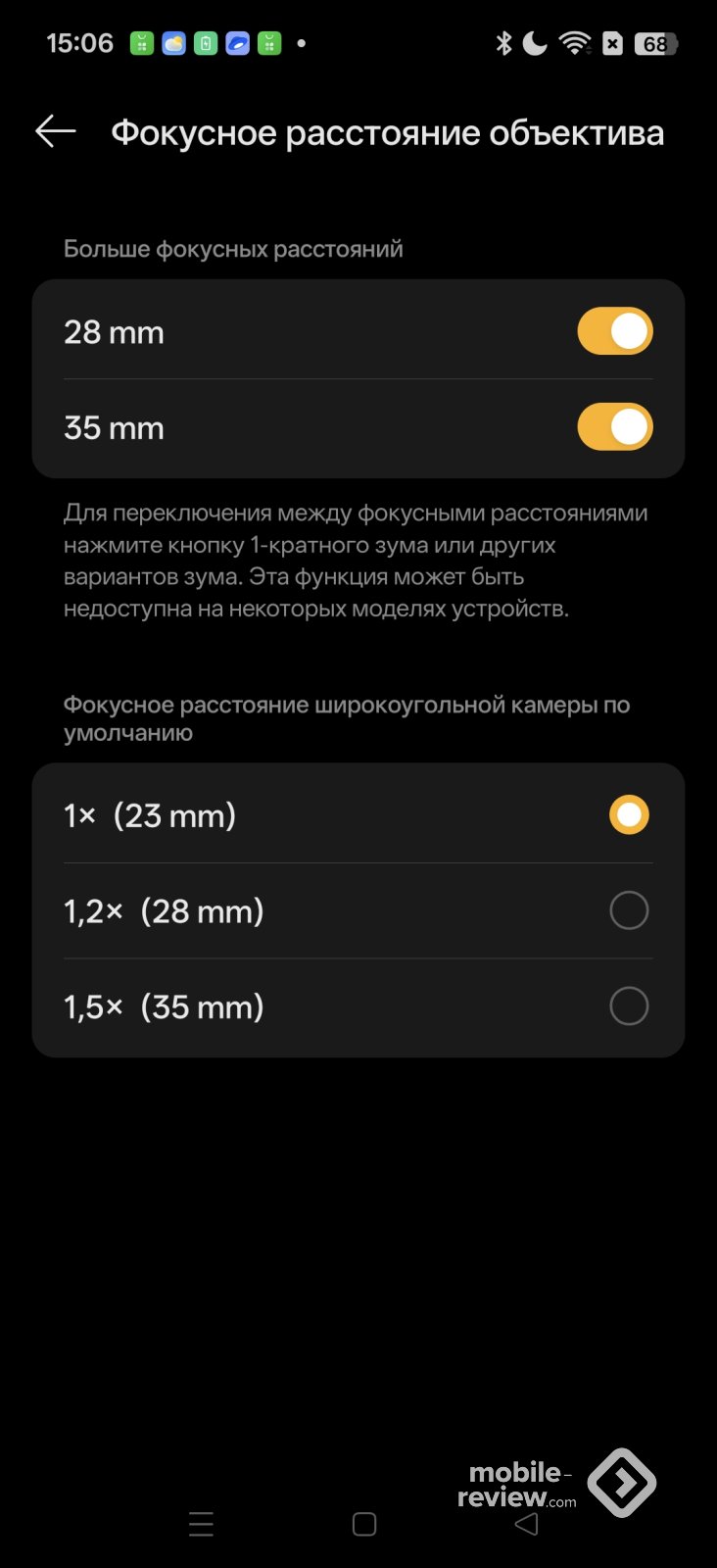Disable the 35 mm focal length switch
Screen dimensions: 717x1568
tap(614, 427)
